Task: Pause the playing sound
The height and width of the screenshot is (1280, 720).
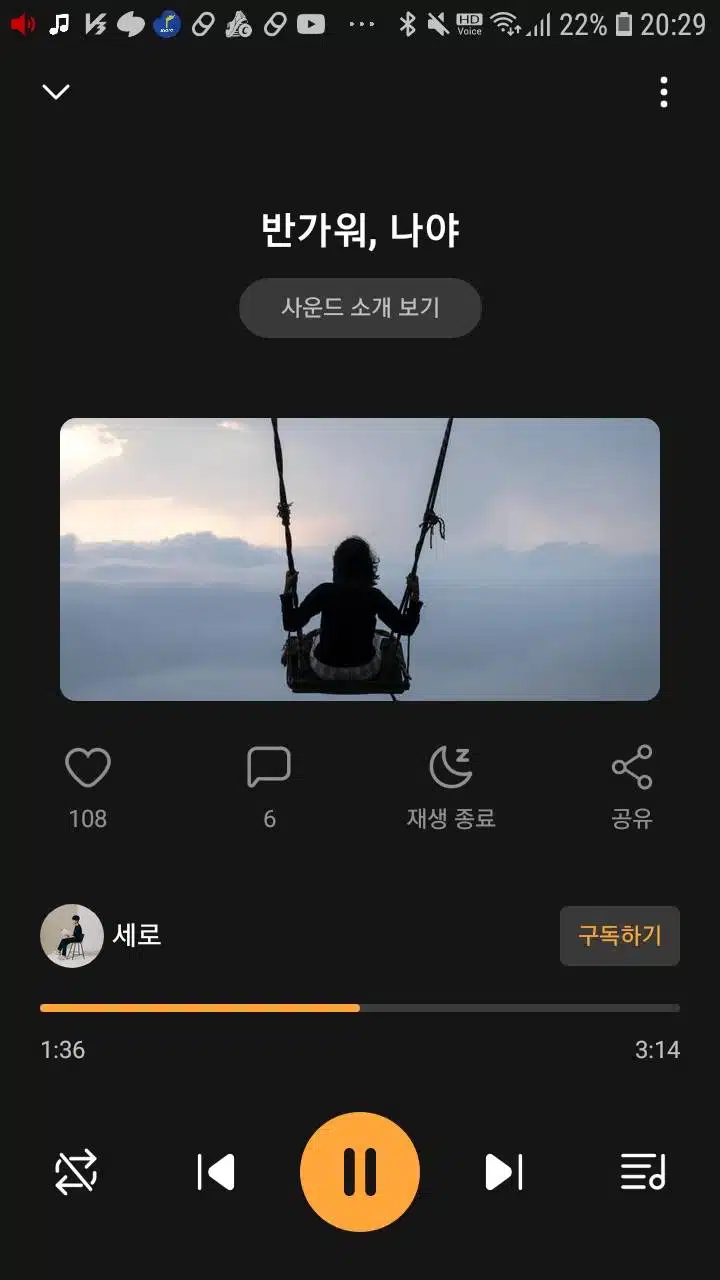Action: point(360,1172)
